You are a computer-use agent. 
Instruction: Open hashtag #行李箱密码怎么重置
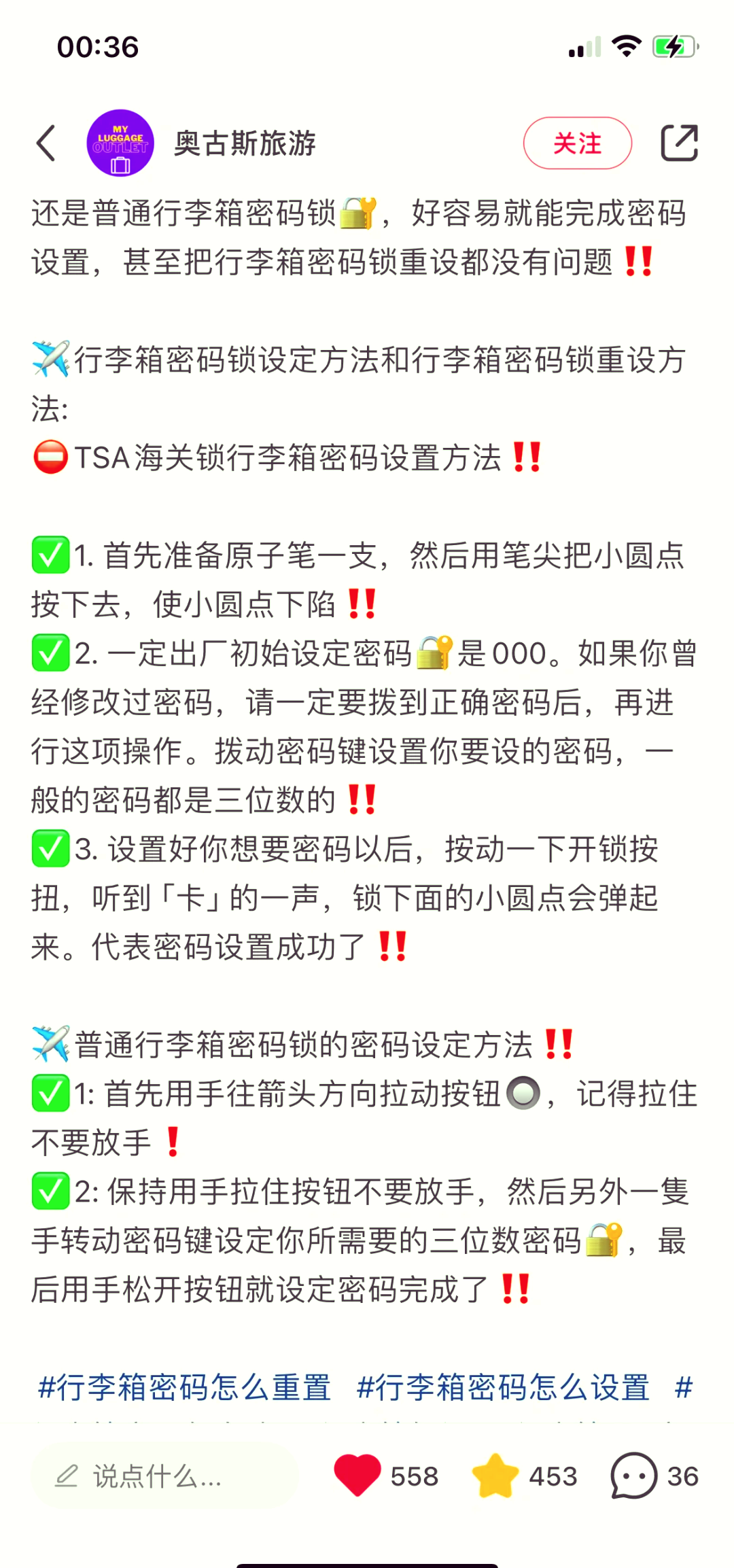pos(184,1387)
